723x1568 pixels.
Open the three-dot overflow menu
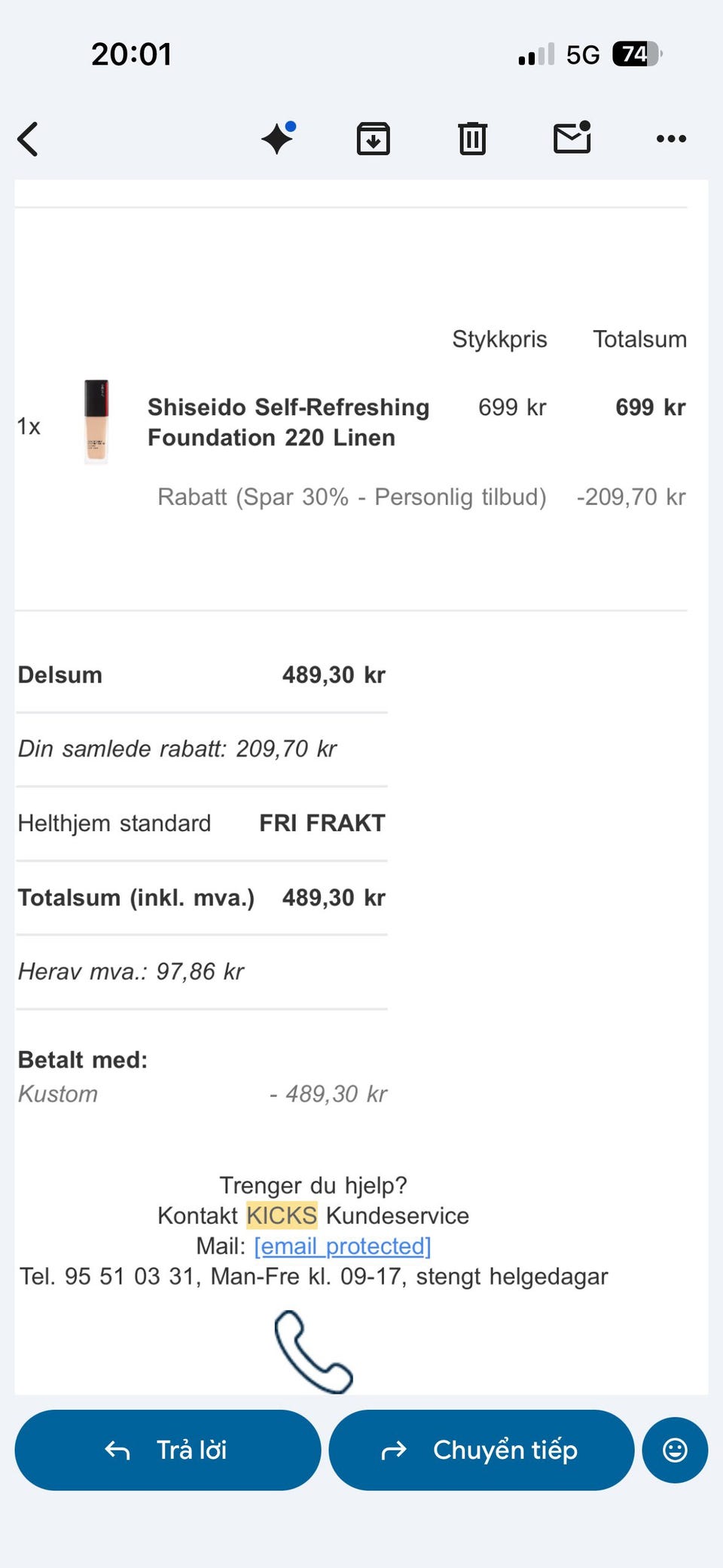(671, 139)
